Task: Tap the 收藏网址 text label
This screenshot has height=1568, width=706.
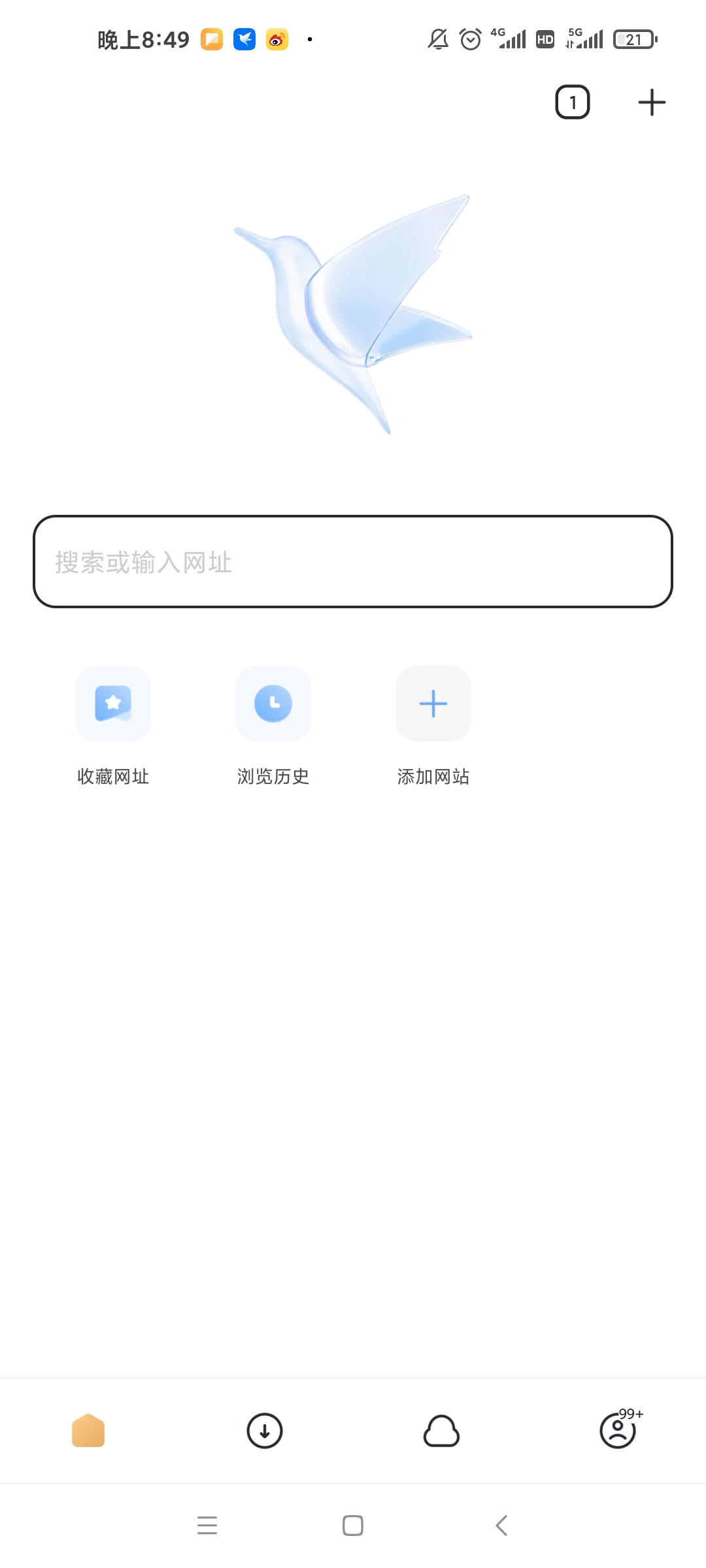Action: pyautogui.click(x=113, y=777)
